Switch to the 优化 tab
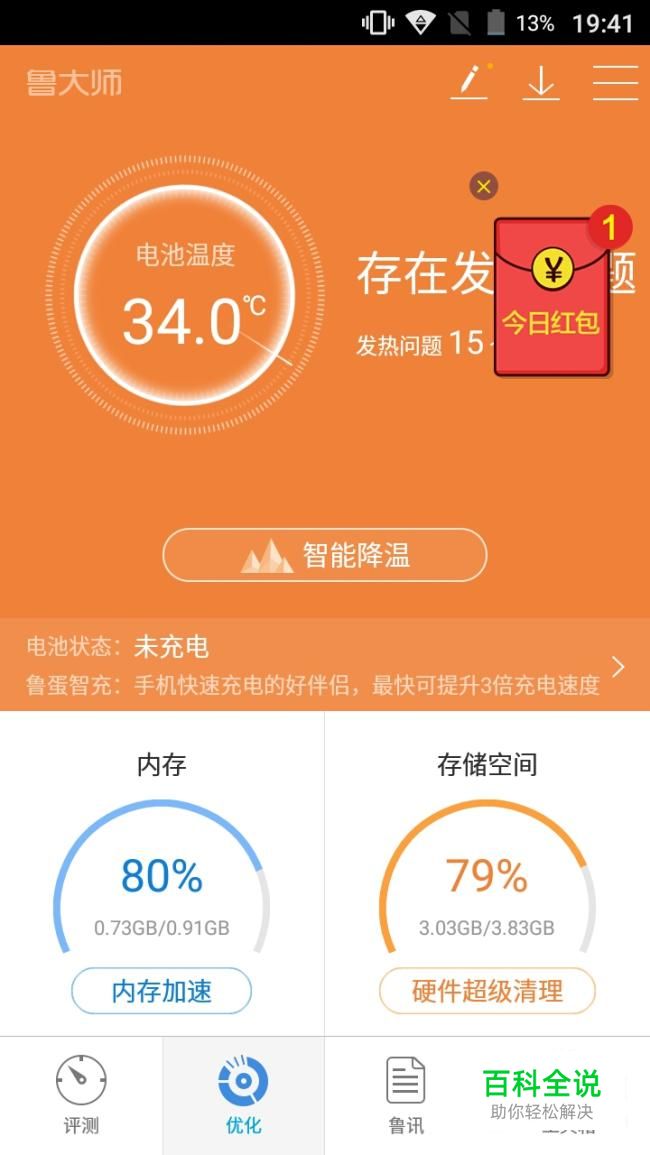The height and width of the screenshot is (1155, 650). 243,1096
